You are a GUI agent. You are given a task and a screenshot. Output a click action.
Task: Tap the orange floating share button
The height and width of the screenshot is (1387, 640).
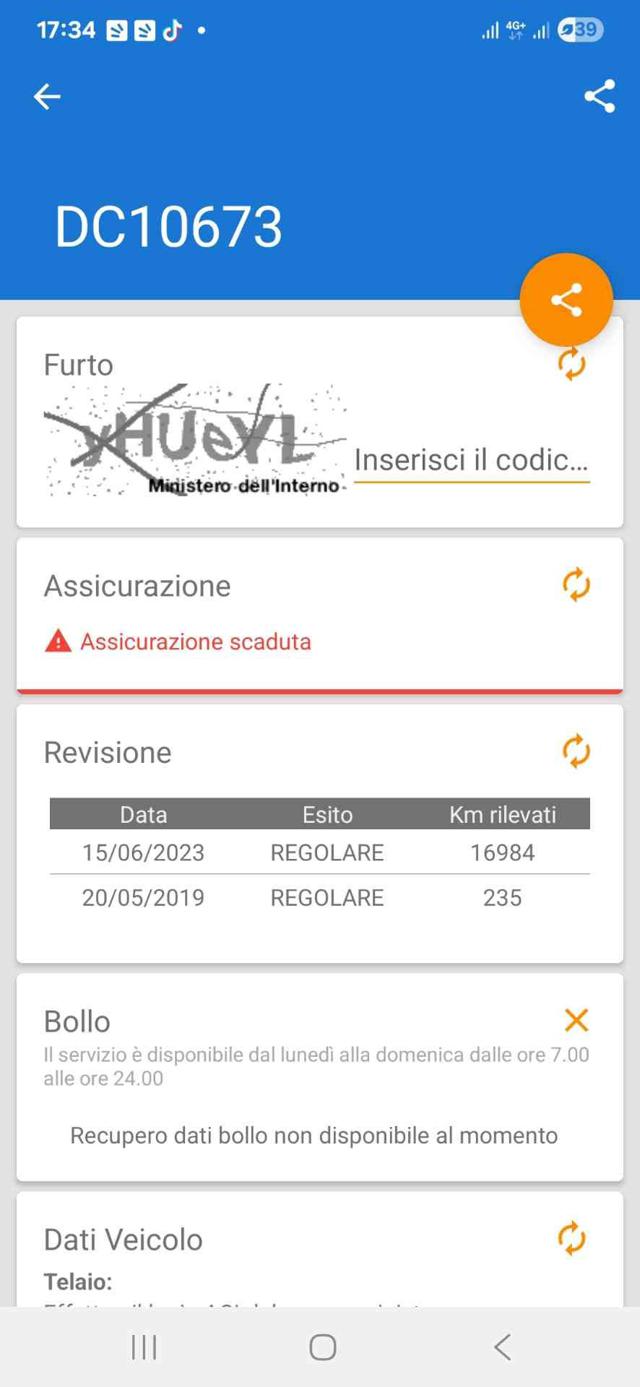[566, 300]
